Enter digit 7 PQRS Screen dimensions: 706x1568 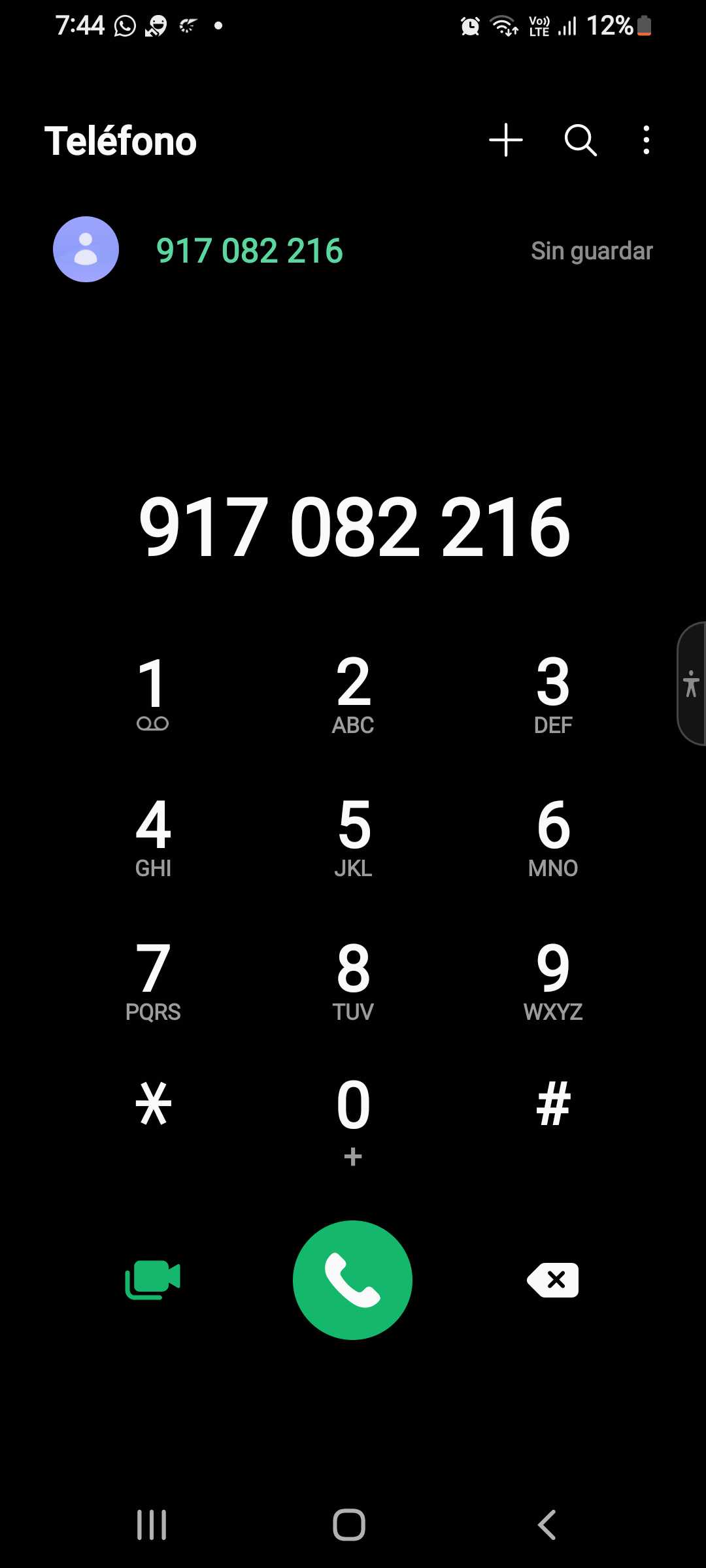pos(153,980)
